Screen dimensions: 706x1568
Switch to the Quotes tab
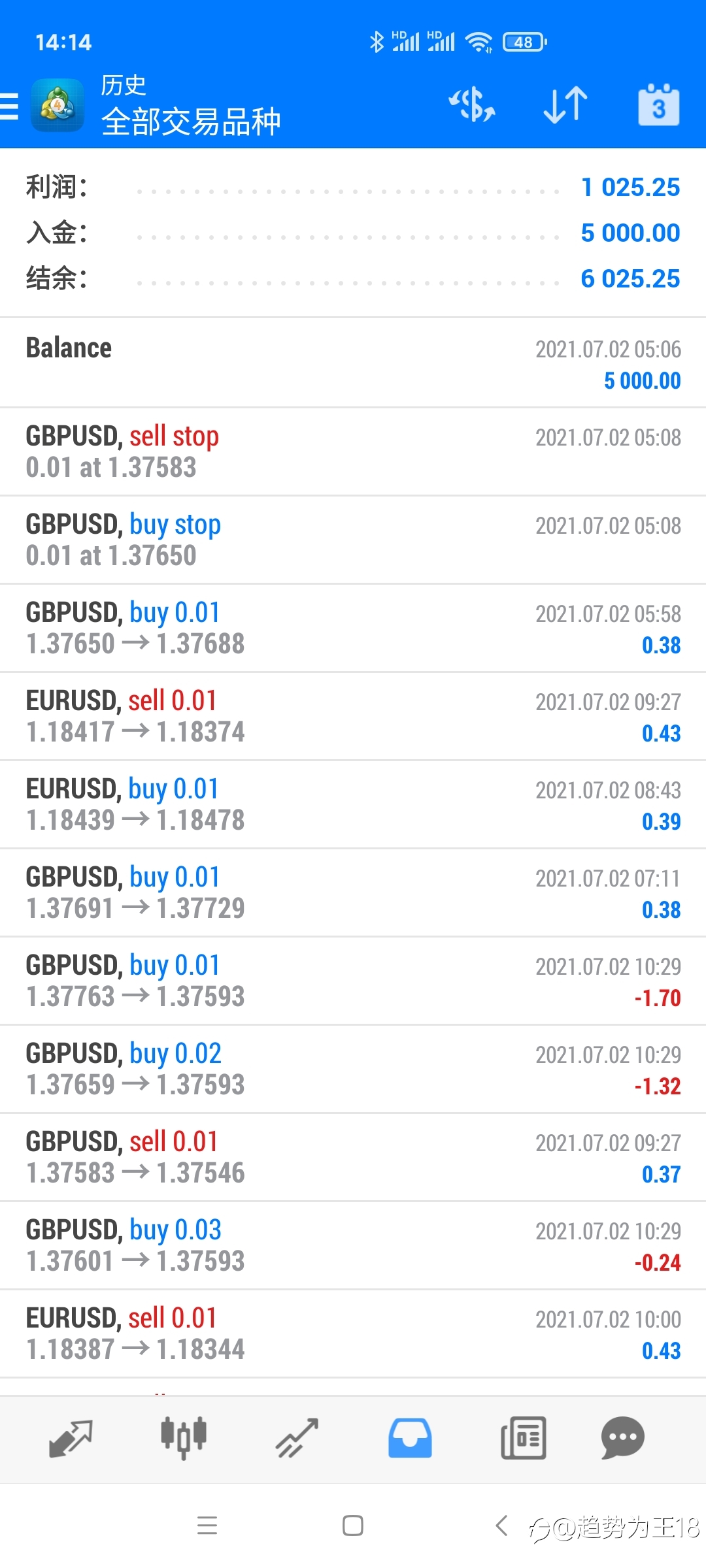tap(71, 1439)
